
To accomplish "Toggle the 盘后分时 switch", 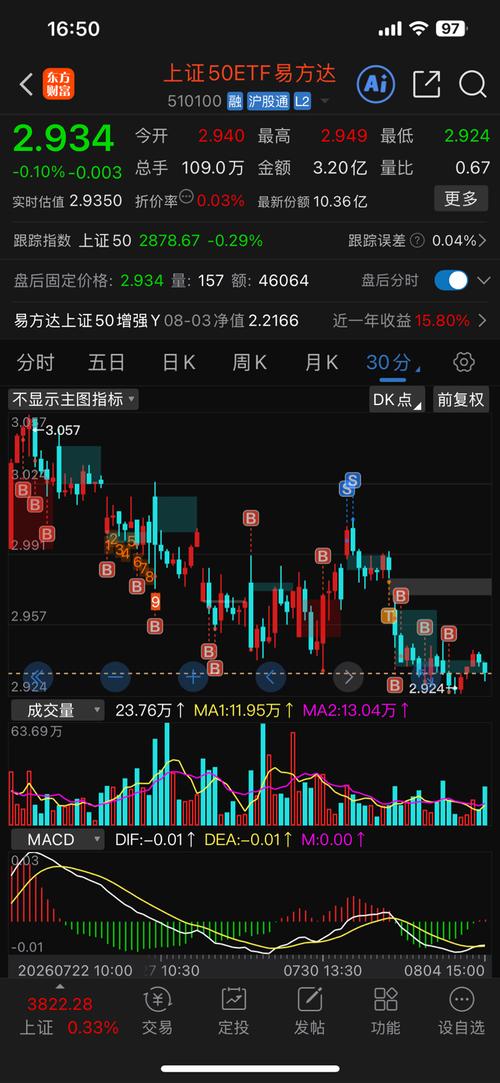I will (x=451, y=280).
